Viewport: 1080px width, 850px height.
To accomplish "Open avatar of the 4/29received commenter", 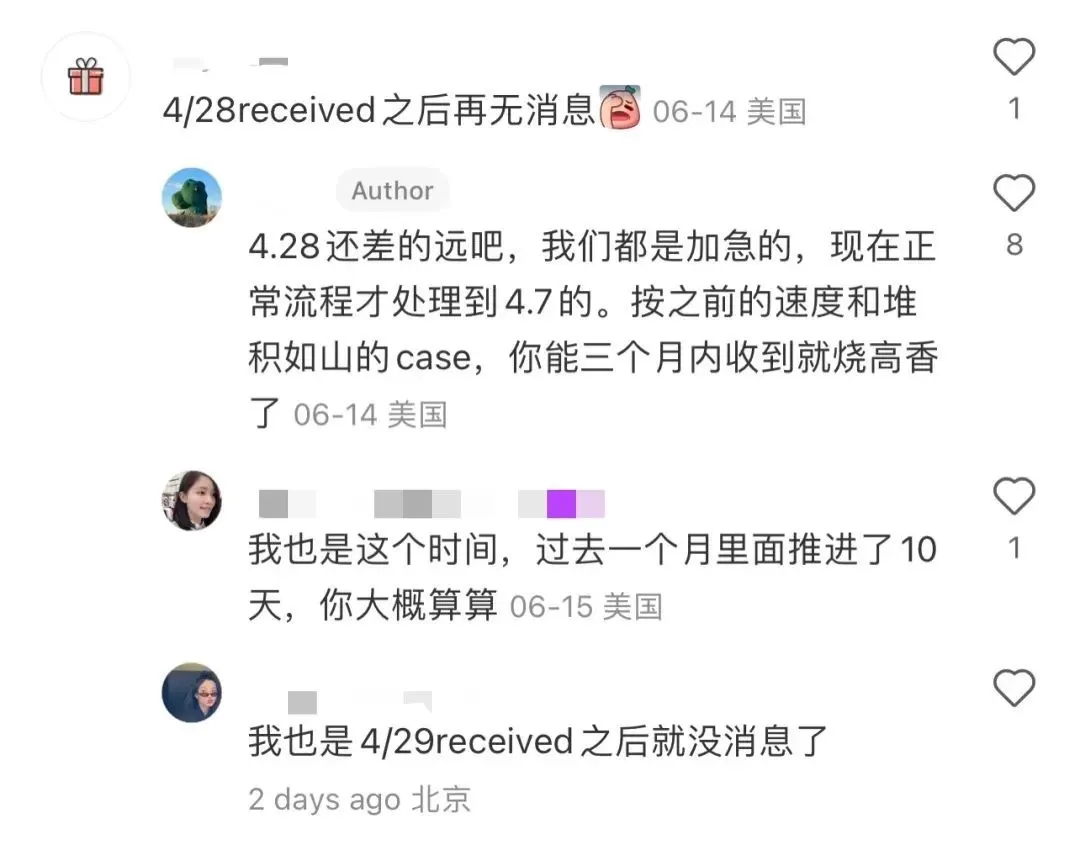I will point(192,692).
